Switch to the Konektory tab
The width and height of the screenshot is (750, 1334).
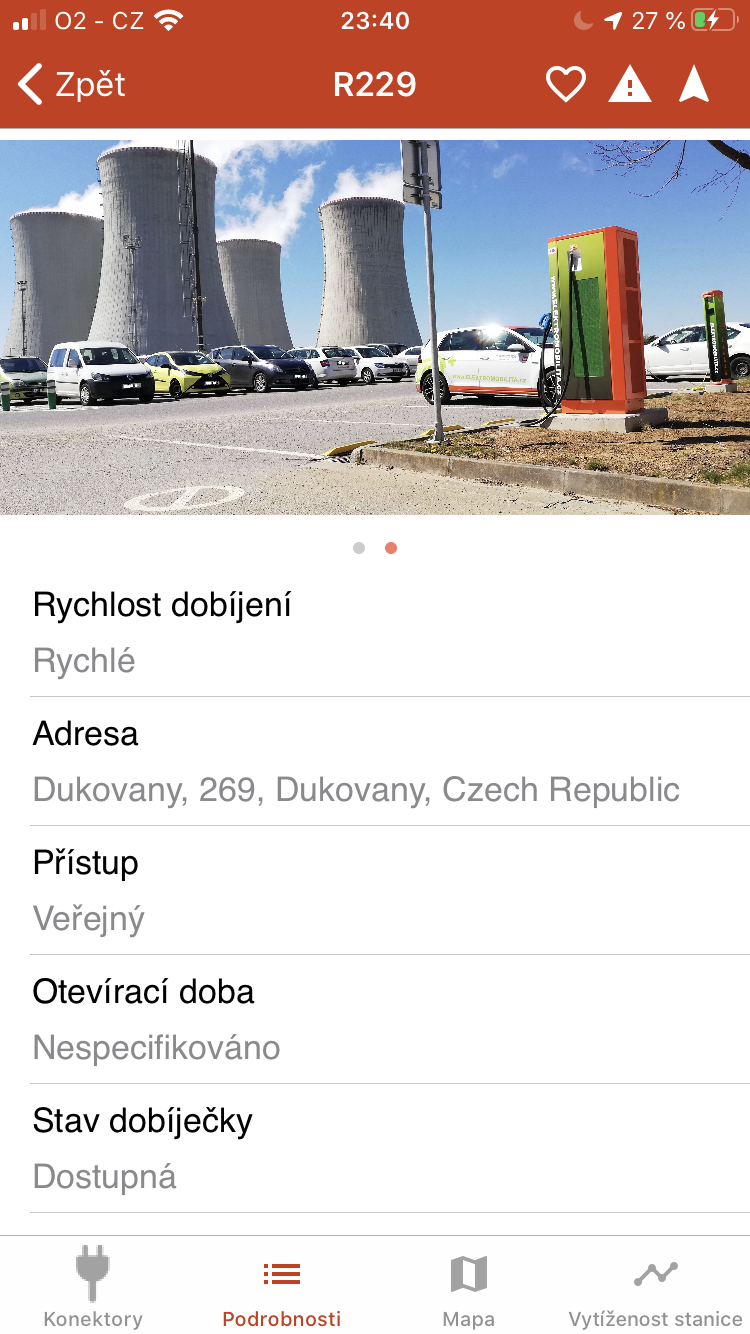(93, 1288)
